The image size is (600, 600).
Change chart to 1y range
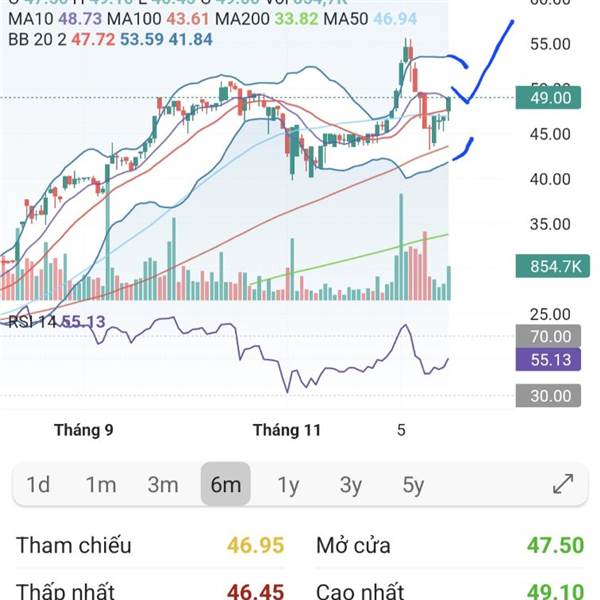288,485
